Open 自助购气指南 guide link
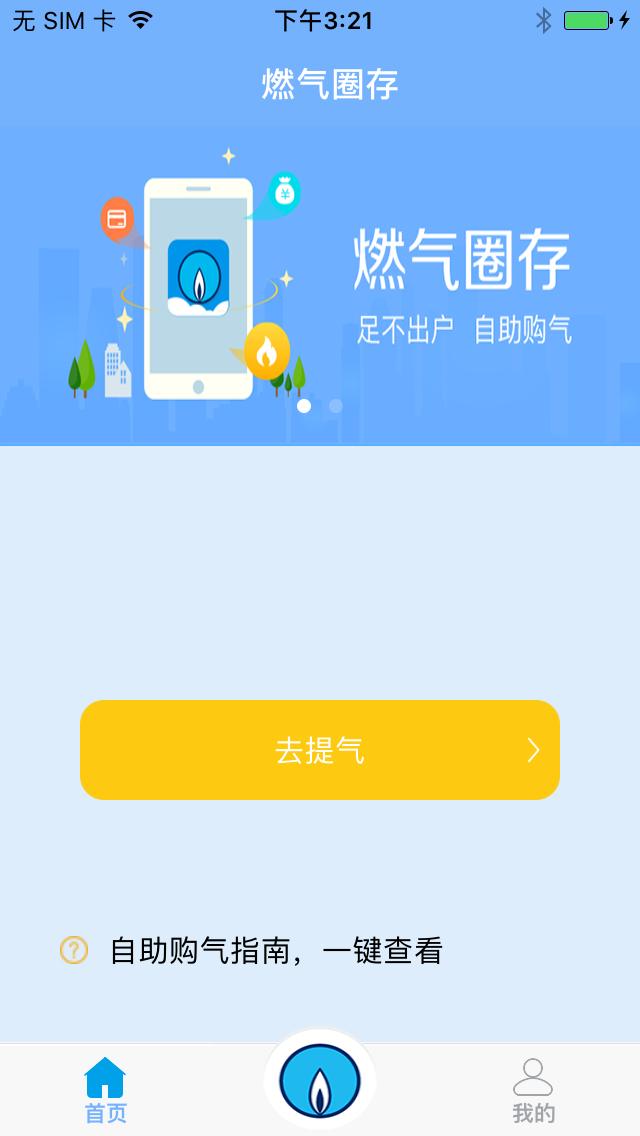 tap(275, 950)
